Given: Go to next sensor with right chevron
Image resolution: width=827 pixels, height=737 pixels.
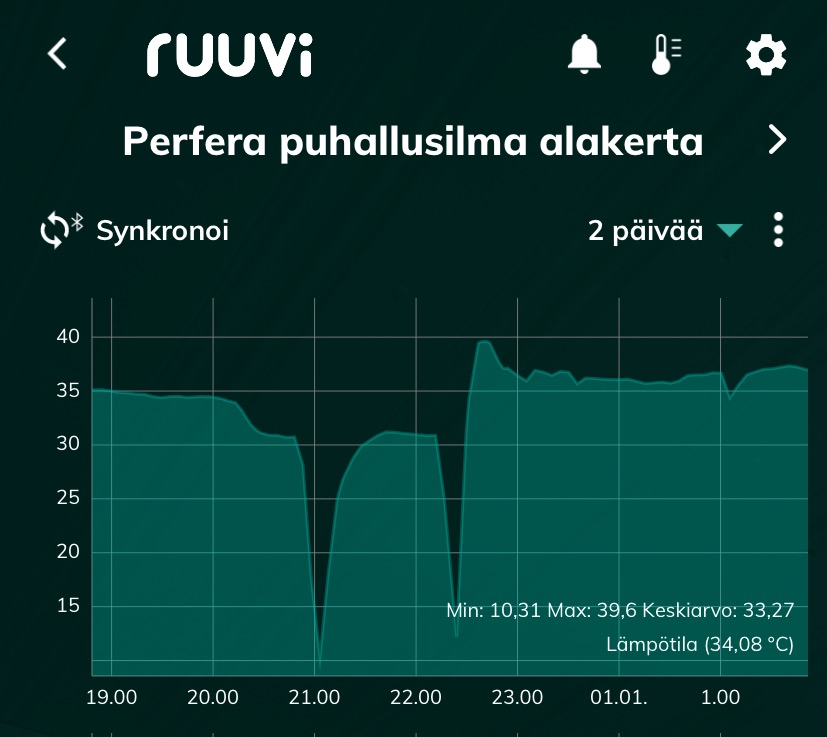Looking at the screenshot, I should click(x=777, y=141).
